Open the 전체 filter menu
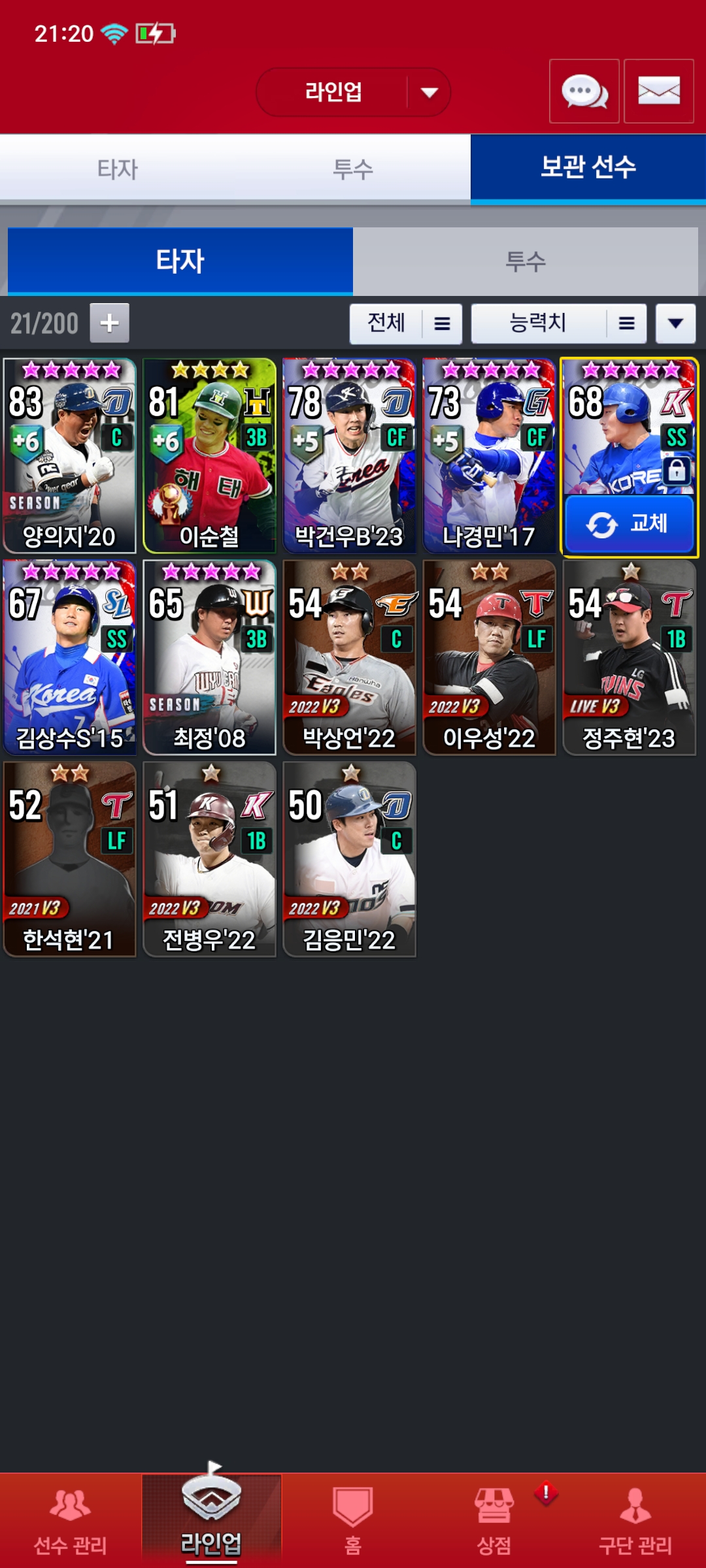 click(406, 323)
